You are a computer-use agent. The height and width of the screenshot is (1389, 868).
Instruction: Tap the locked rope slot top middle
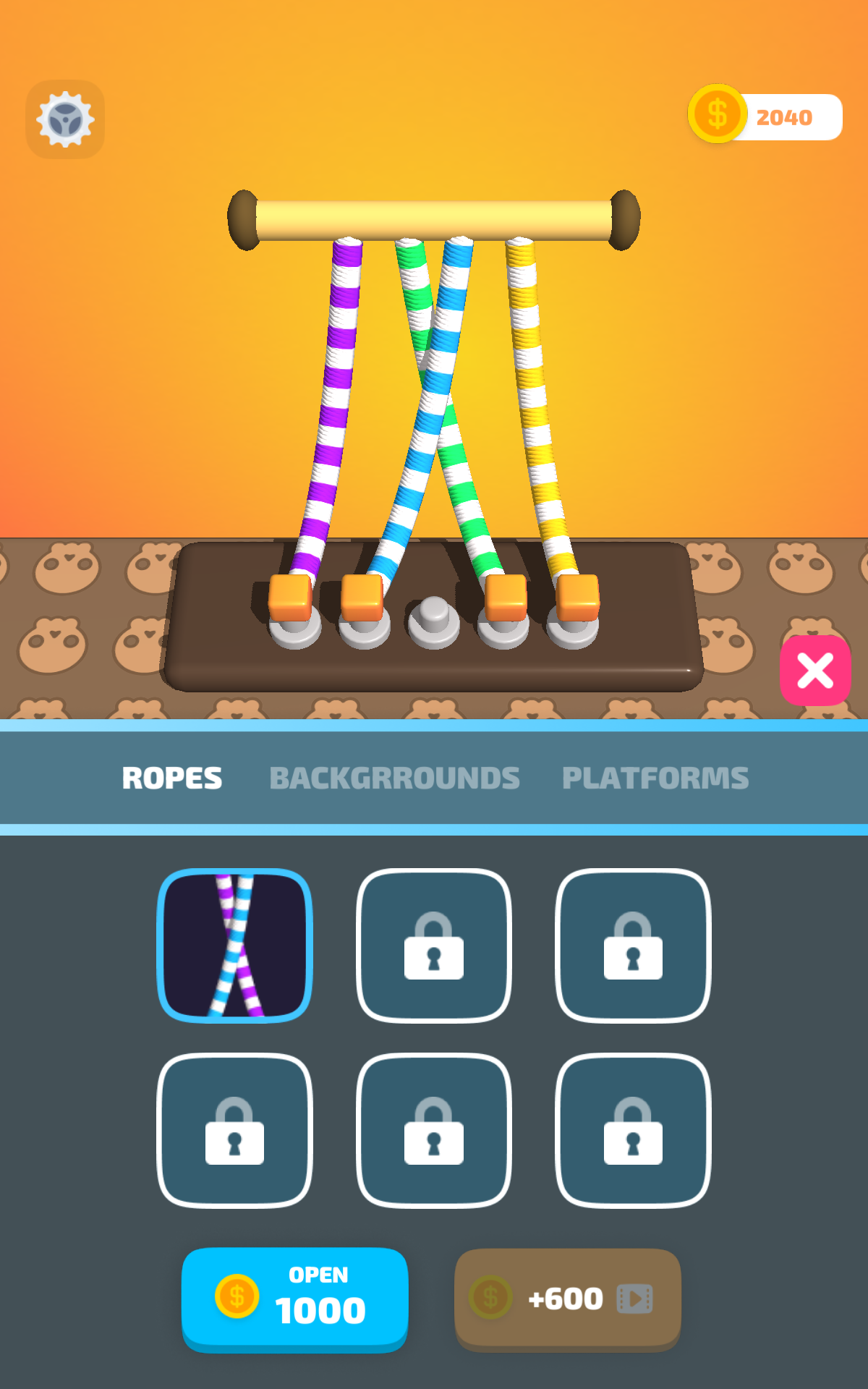click(434, 948)
